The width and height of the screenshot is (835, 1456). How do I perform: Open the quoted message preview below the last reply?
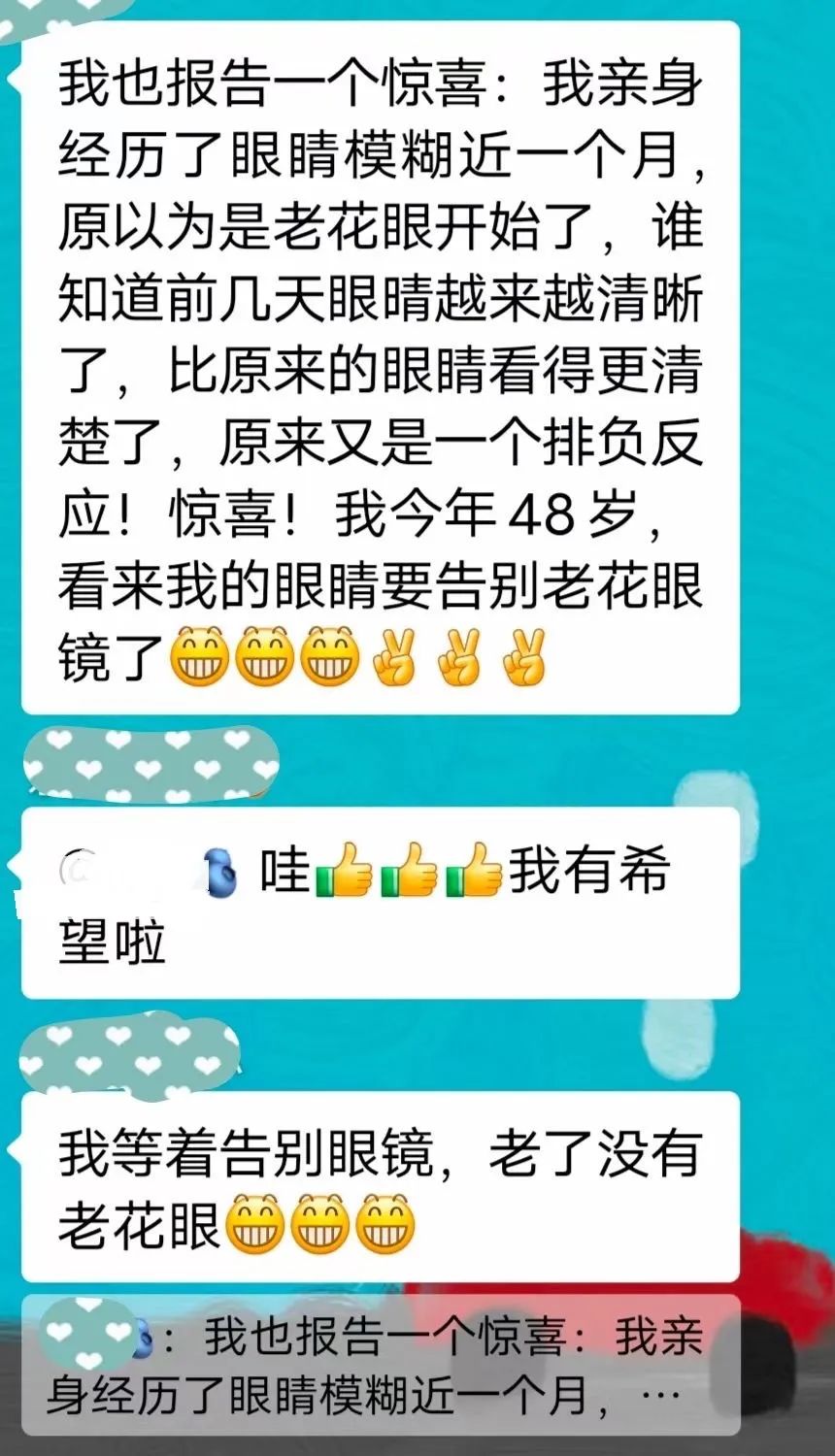click(381, 1365)
